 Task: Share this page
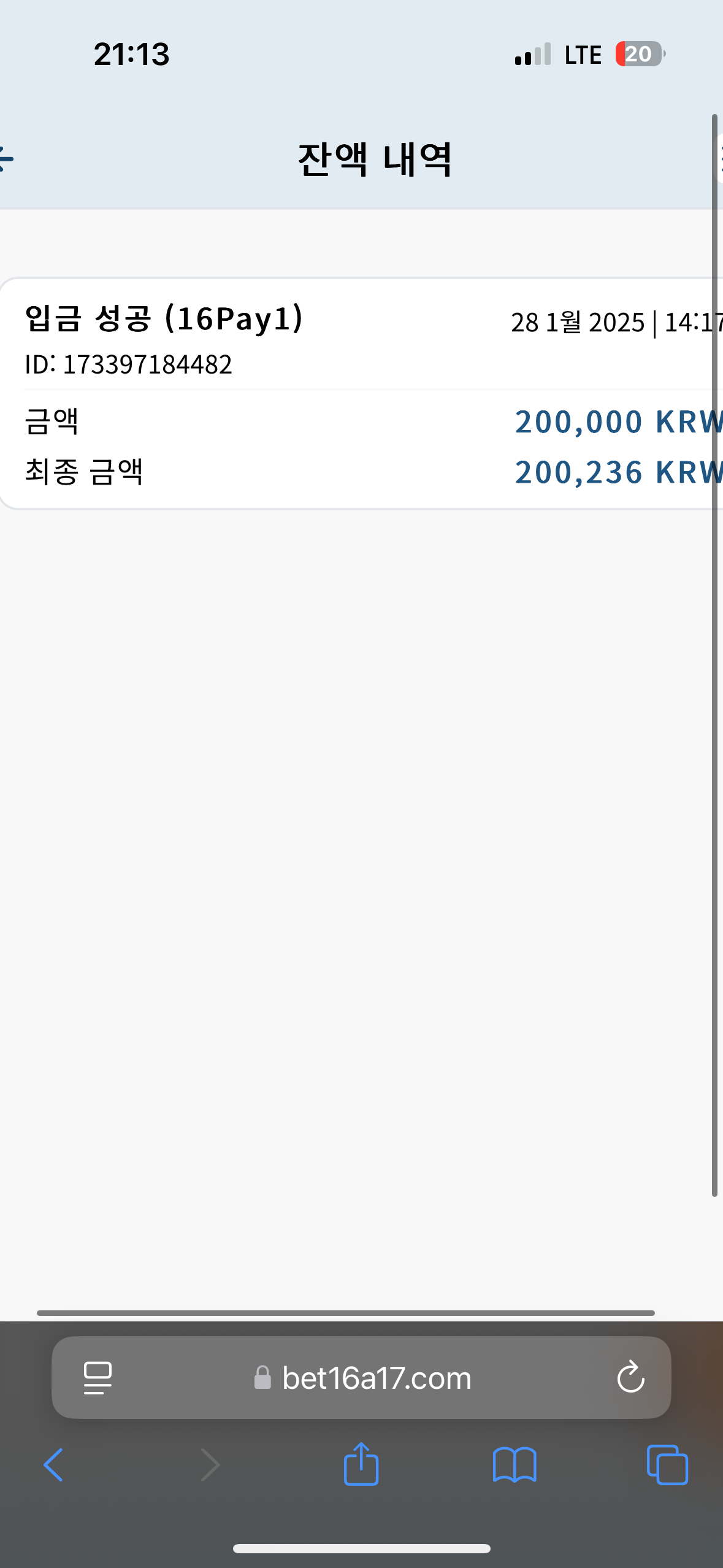click(x=361, y=1464)
